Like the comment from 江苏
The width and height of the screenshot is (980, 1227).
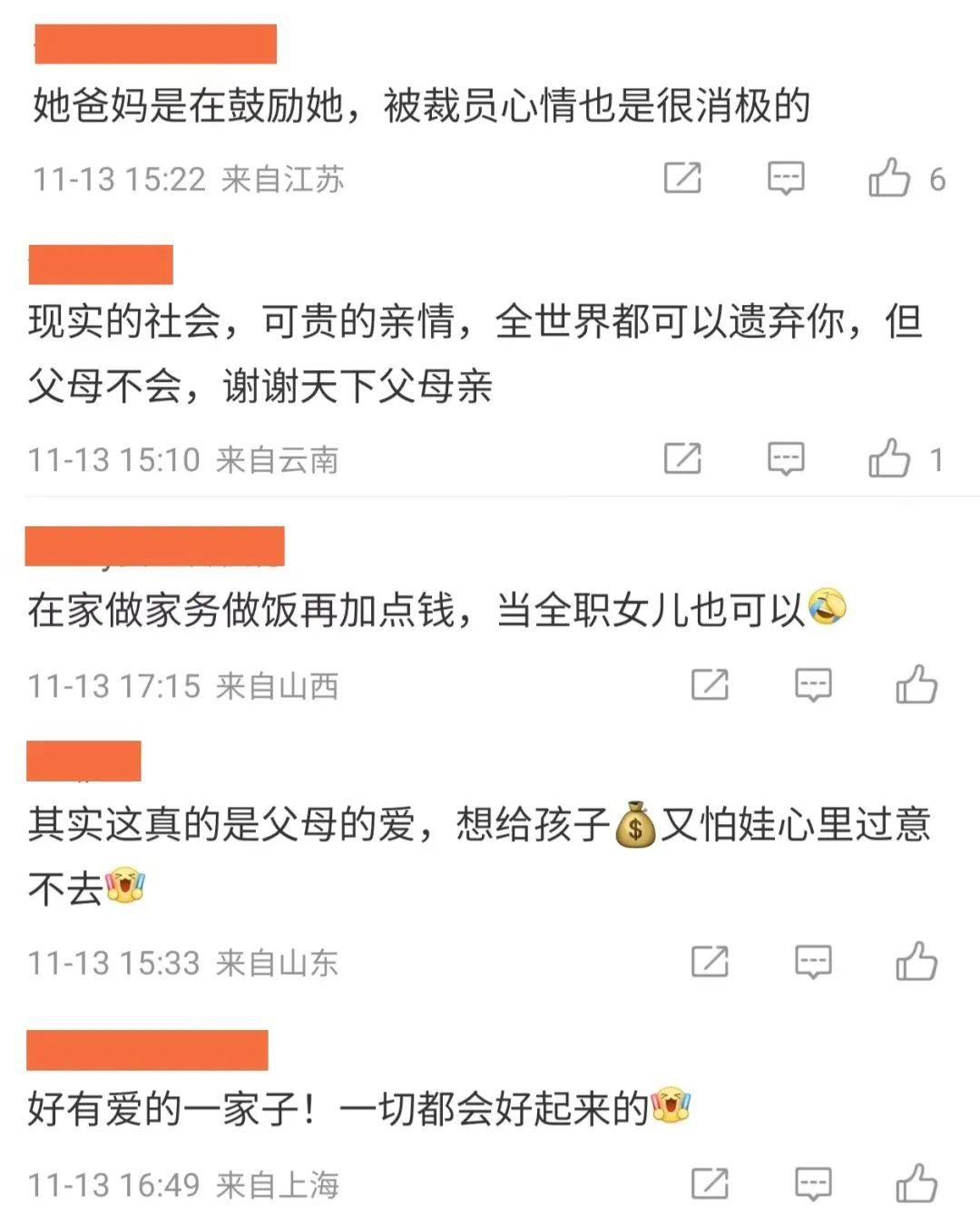point(889,178)
